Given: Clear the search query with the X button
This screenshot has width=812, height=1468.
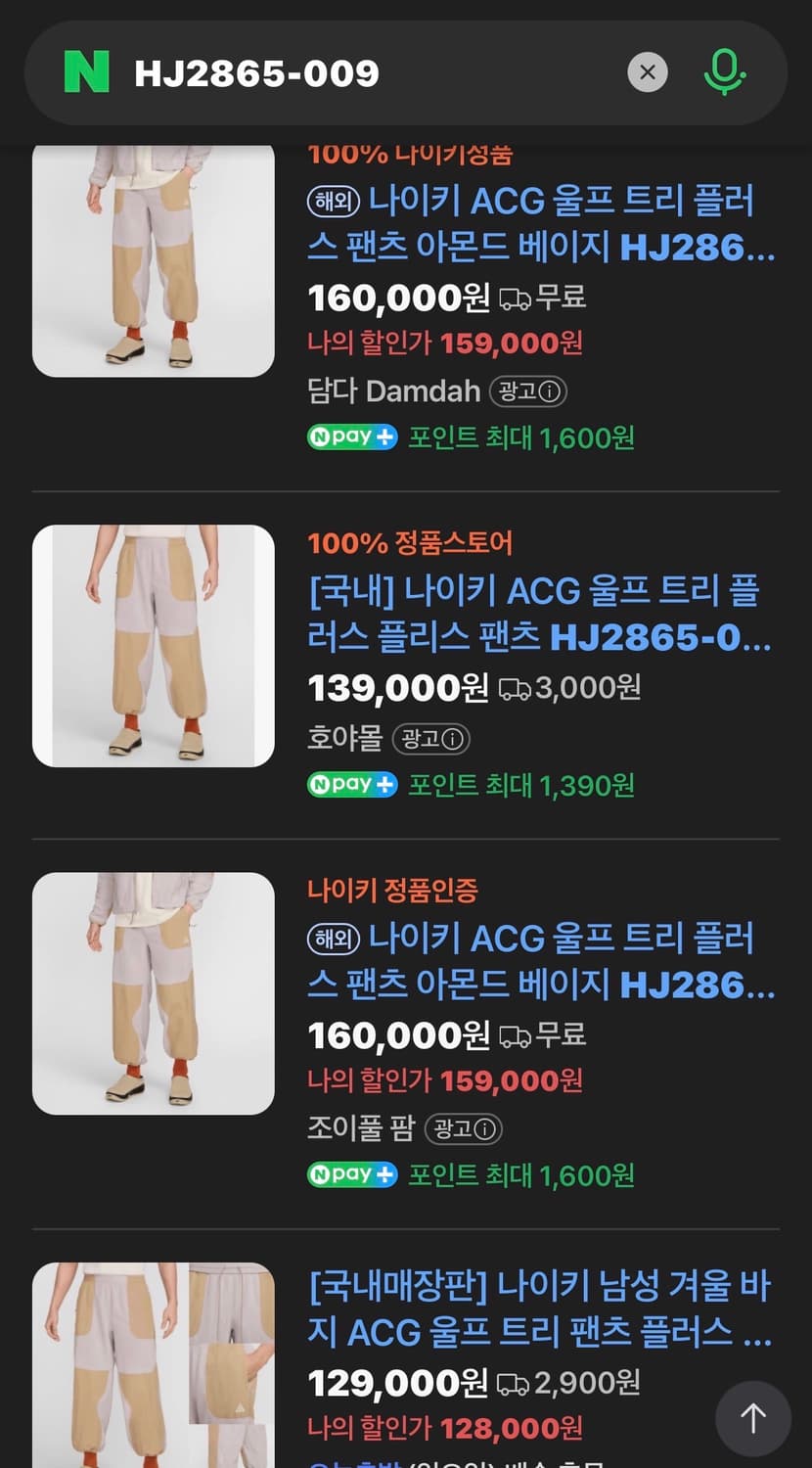Looking at the screenshot, I should [647, 73].
